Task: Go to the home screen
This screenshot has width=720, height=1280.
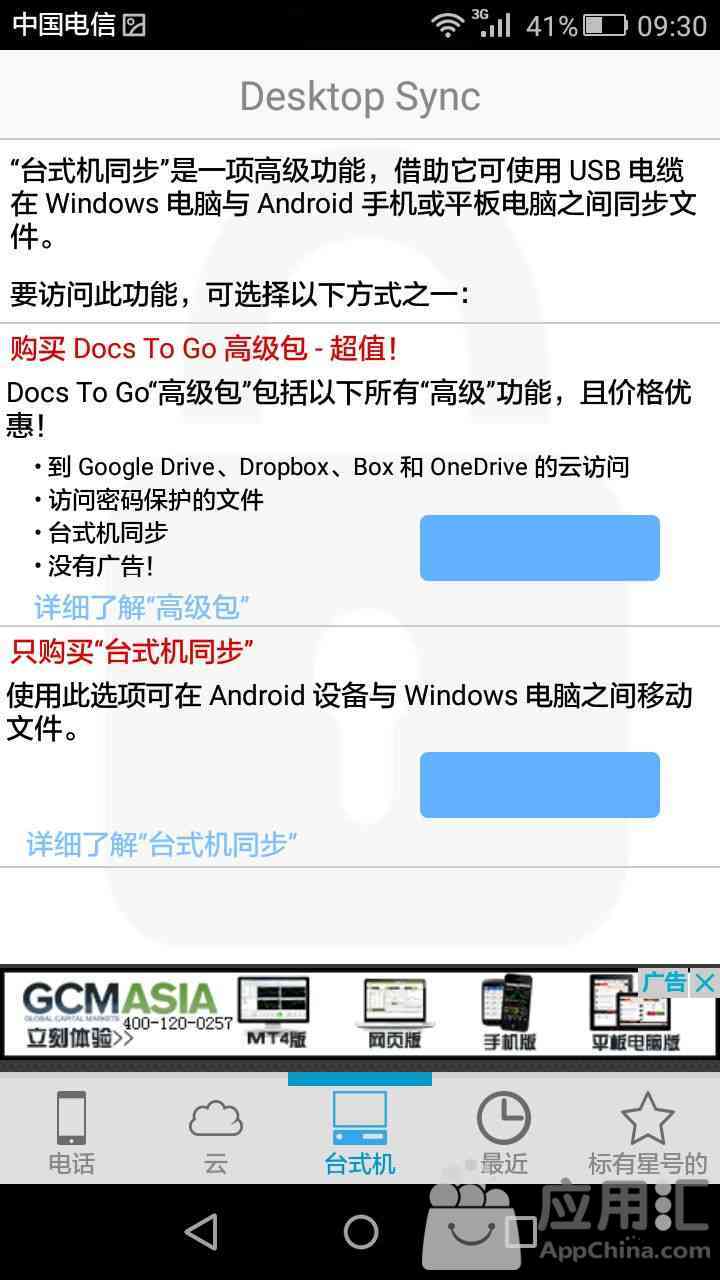Action: click(360, 1232)
